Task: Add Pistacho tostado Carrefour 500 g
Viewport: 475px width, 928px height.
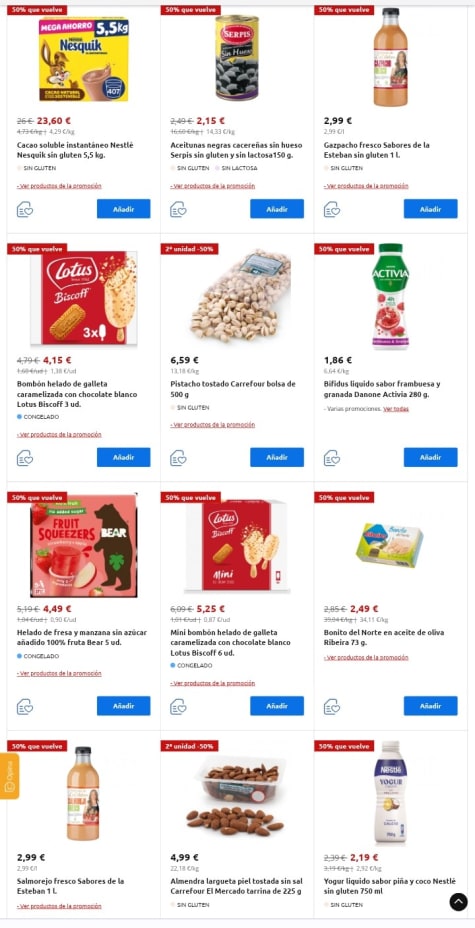Action: (x=277, y=457)
